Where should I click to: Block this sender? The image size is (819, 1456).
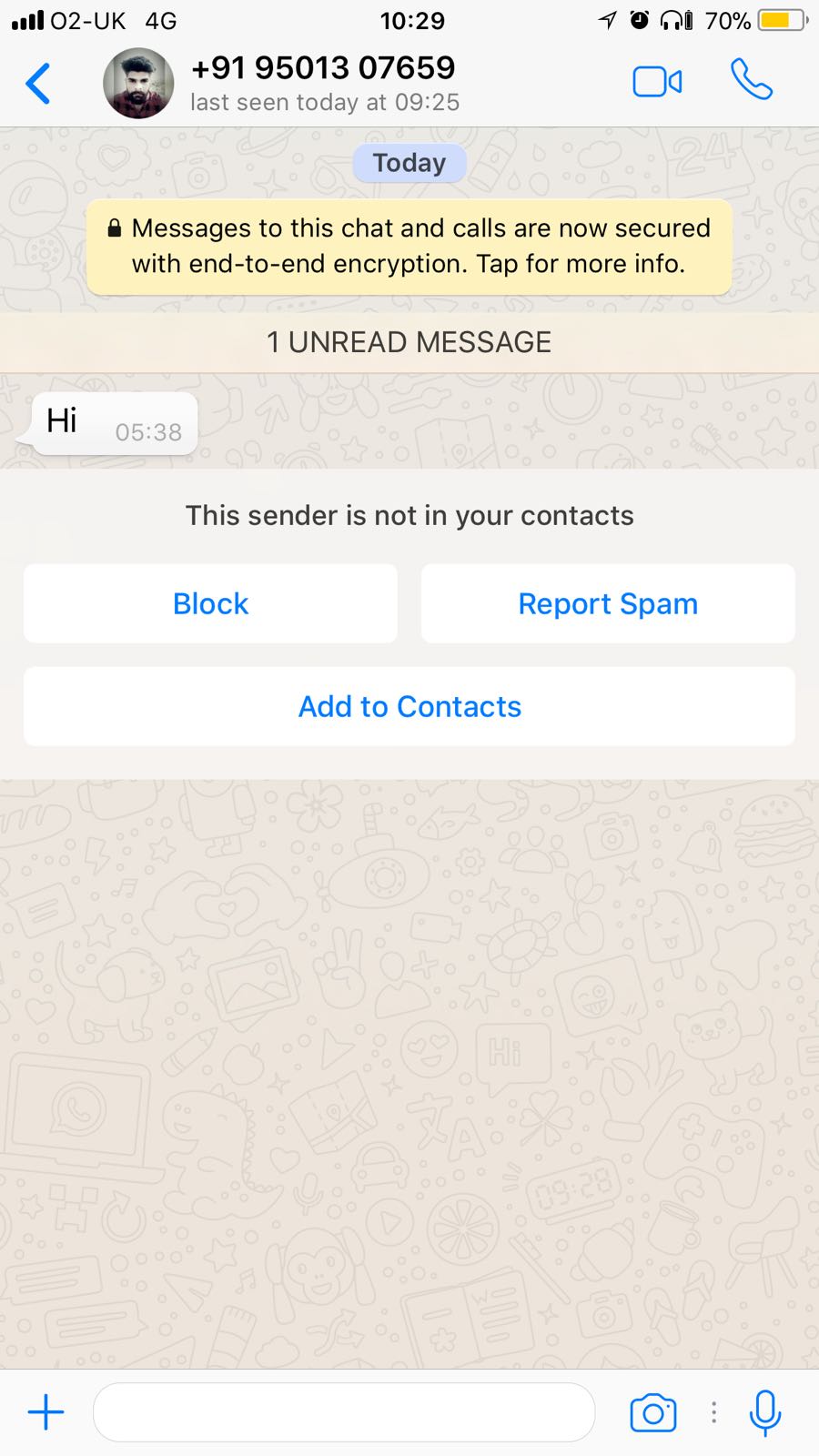coord(210,603)
